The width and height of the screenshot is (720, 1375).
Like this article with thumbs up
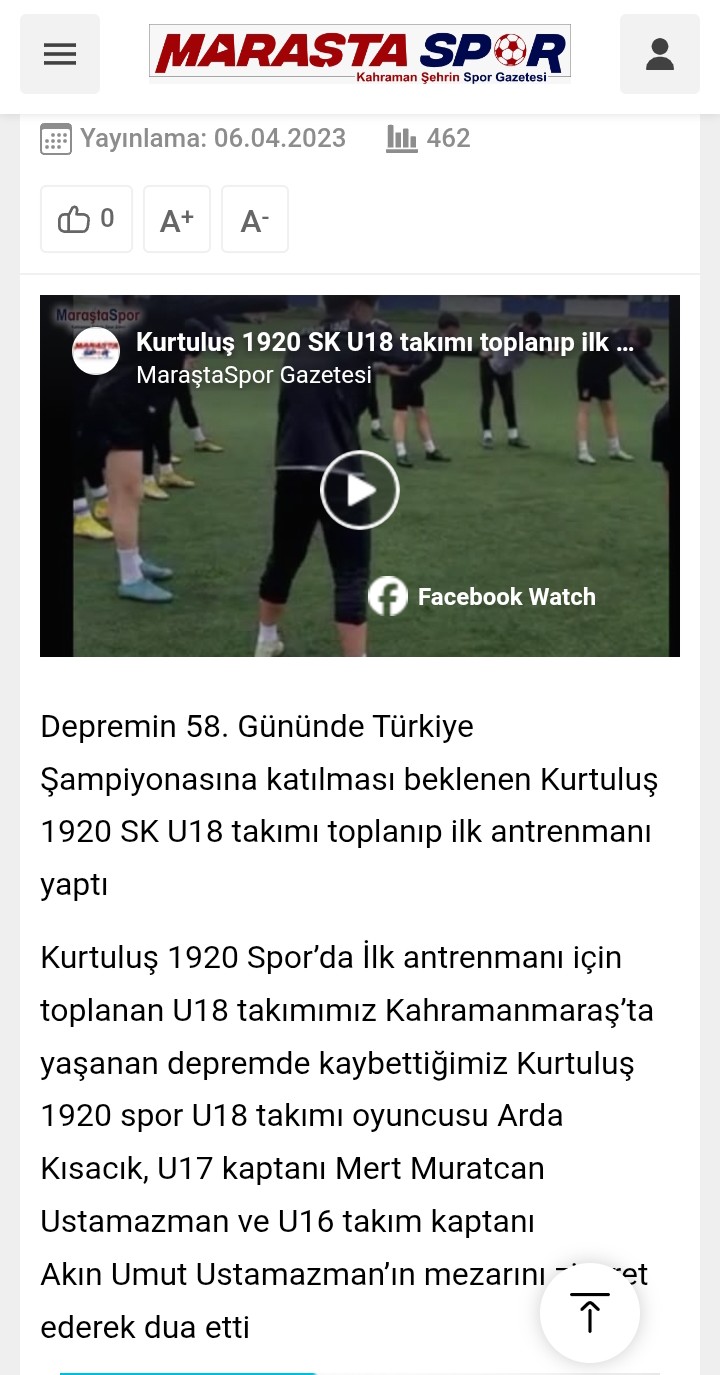pos(86,219)
